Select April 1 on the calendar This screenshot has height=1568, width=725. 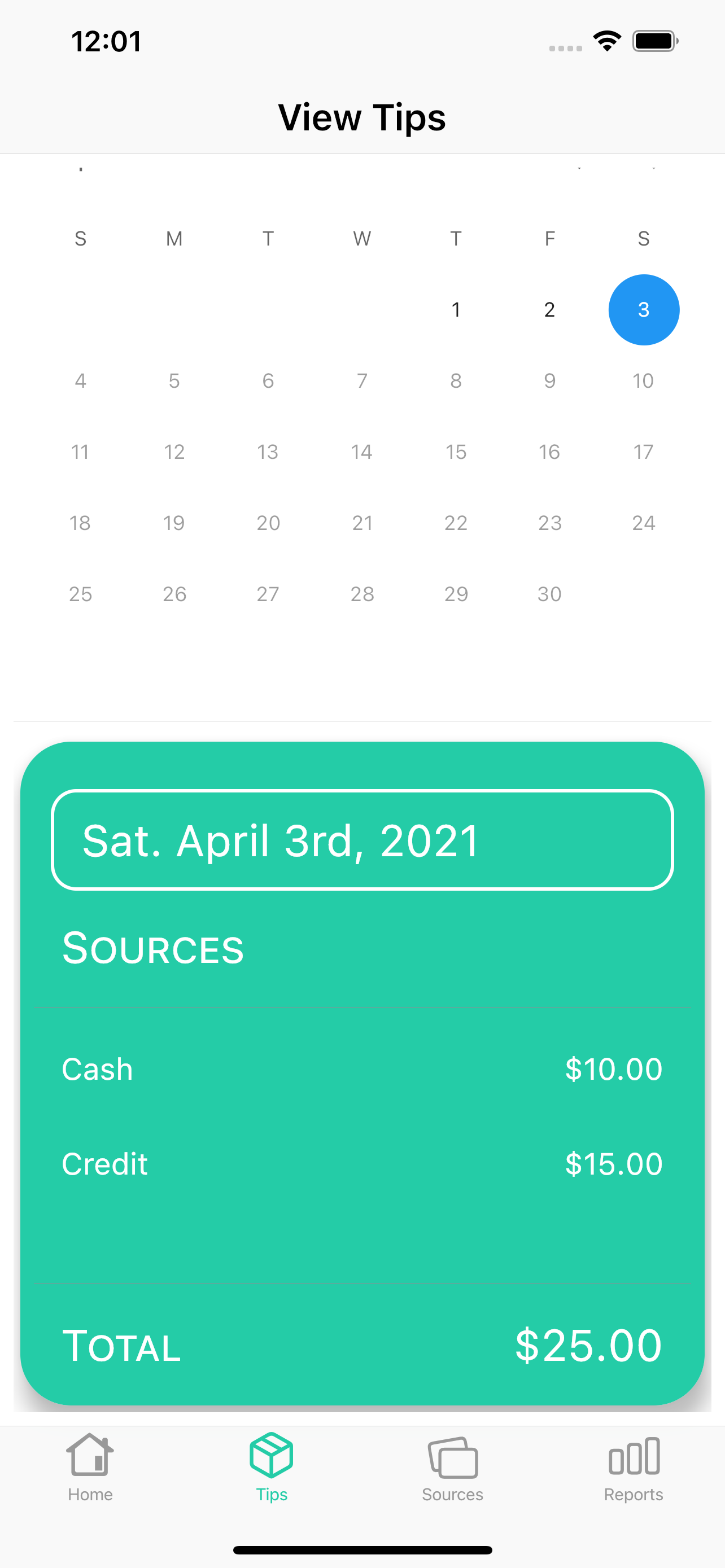pyautogui.click(x=456, y=310)
